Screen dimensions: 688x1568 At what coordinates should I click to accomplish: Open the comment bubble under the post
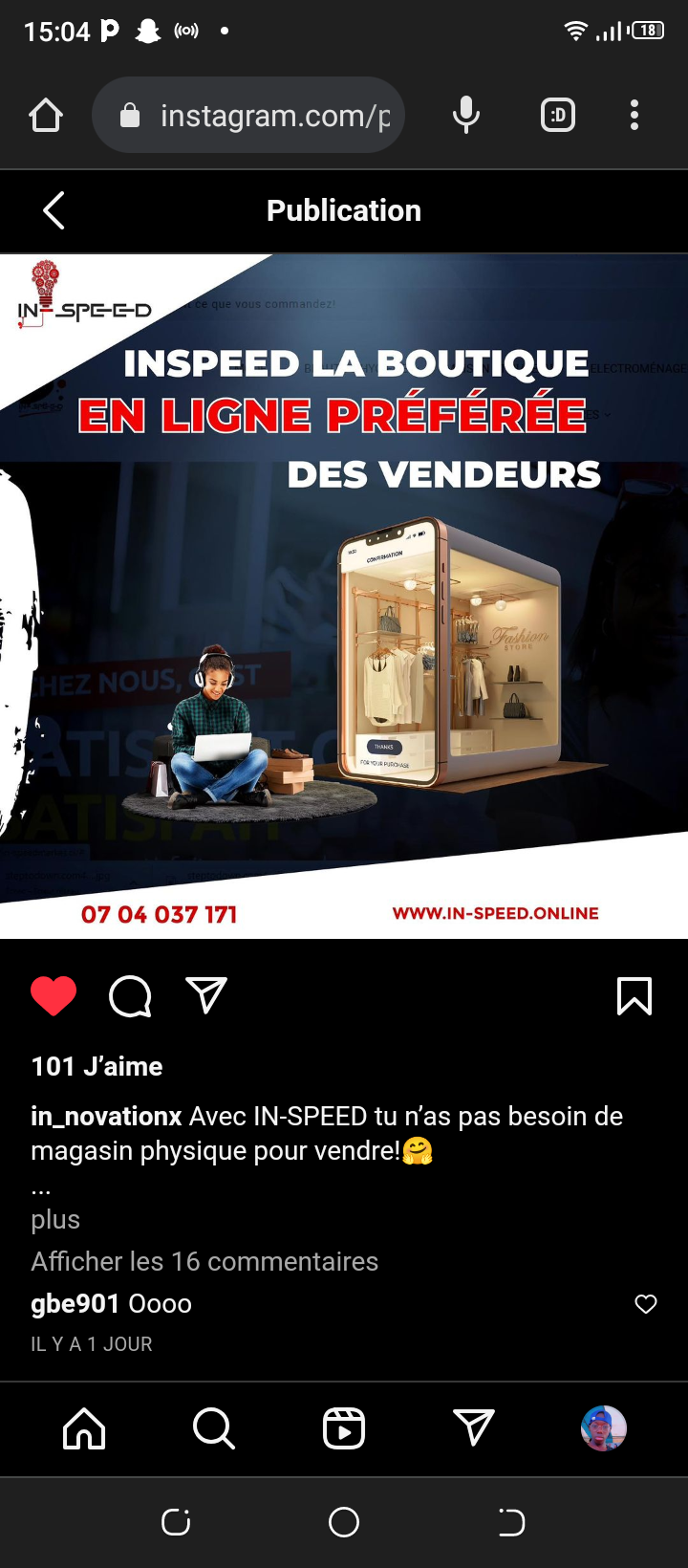click(130, 996)
